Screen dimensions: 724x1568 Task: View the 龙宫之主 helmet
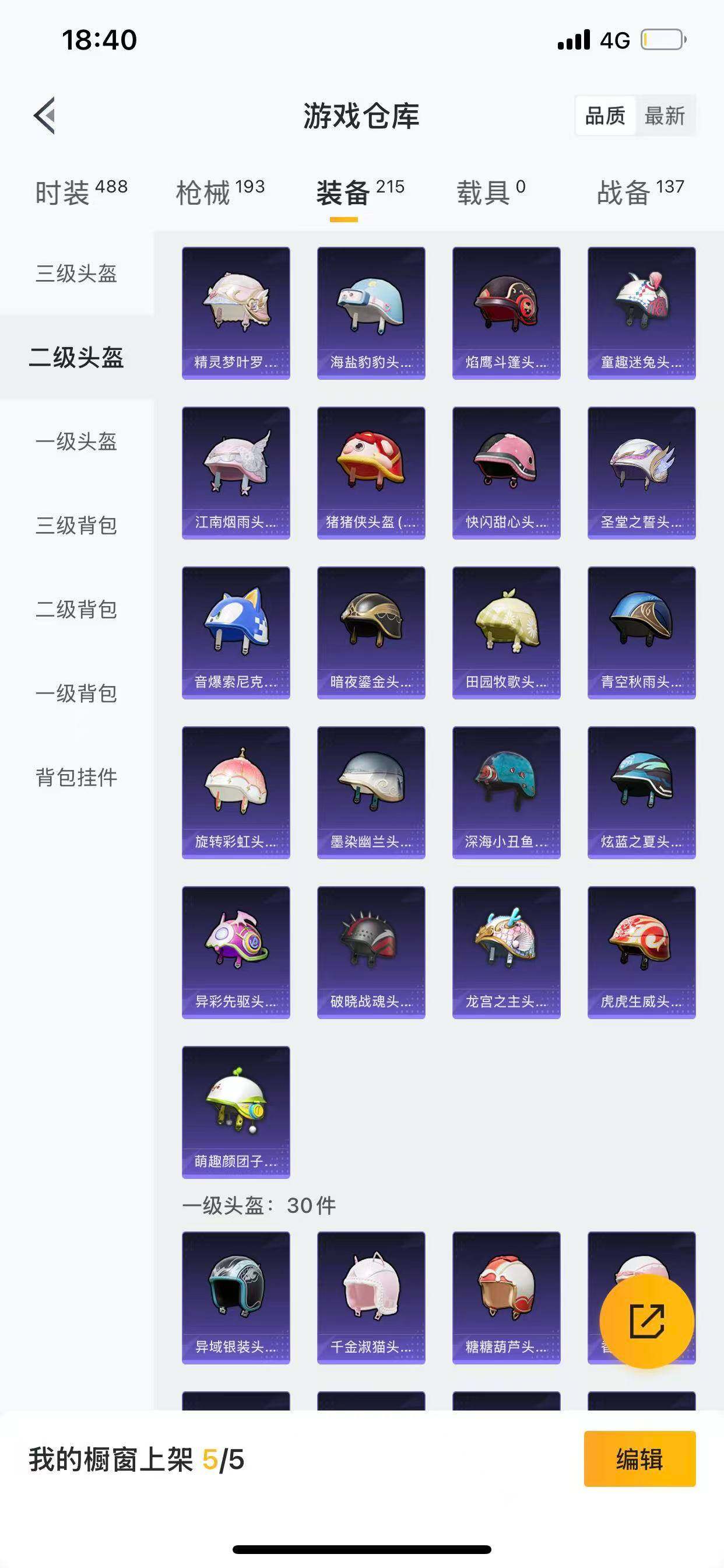pos(506,952)
